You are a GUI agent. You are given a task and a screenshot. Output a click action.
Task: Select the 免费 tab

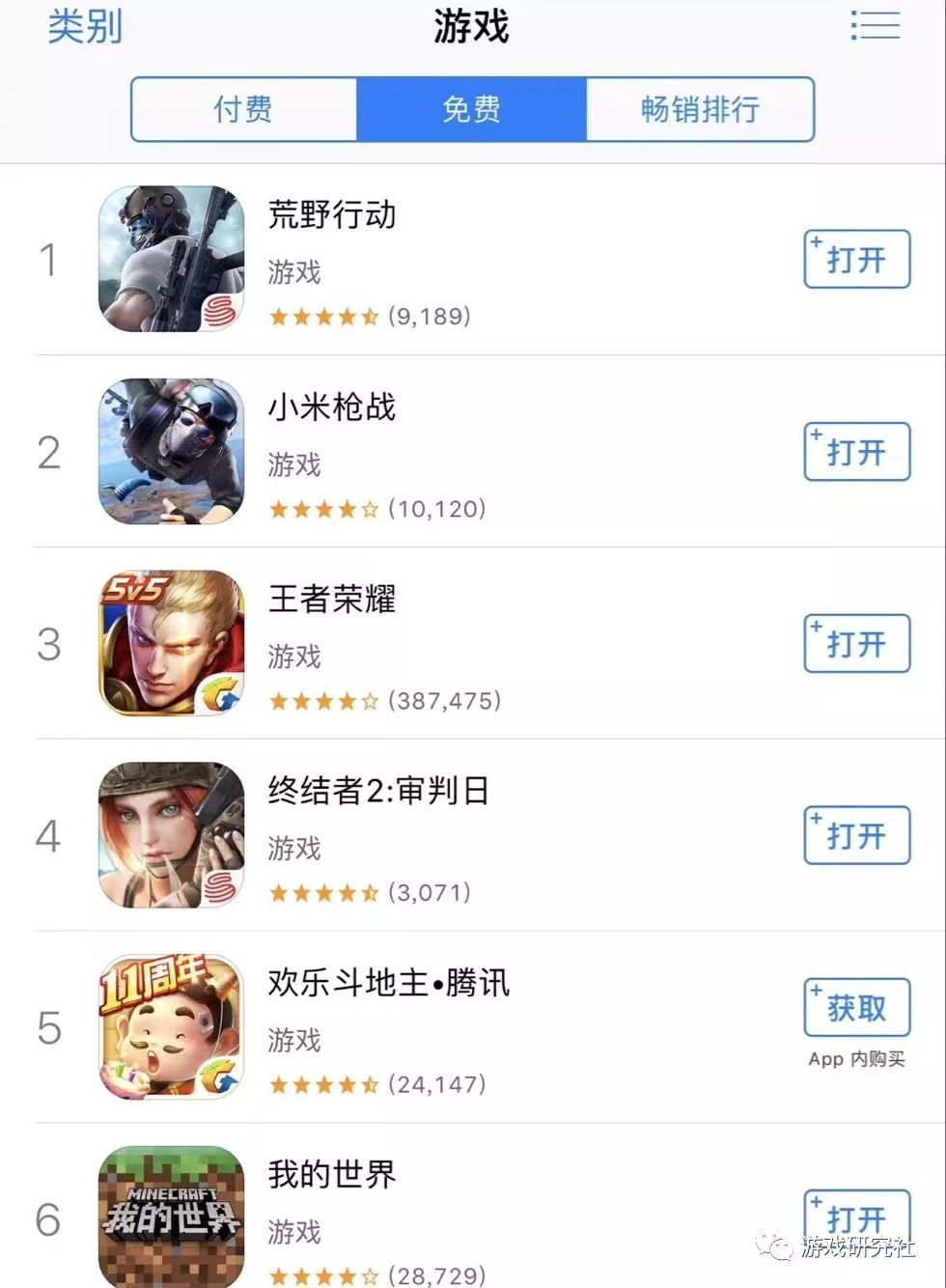click(x=471, y=109)
